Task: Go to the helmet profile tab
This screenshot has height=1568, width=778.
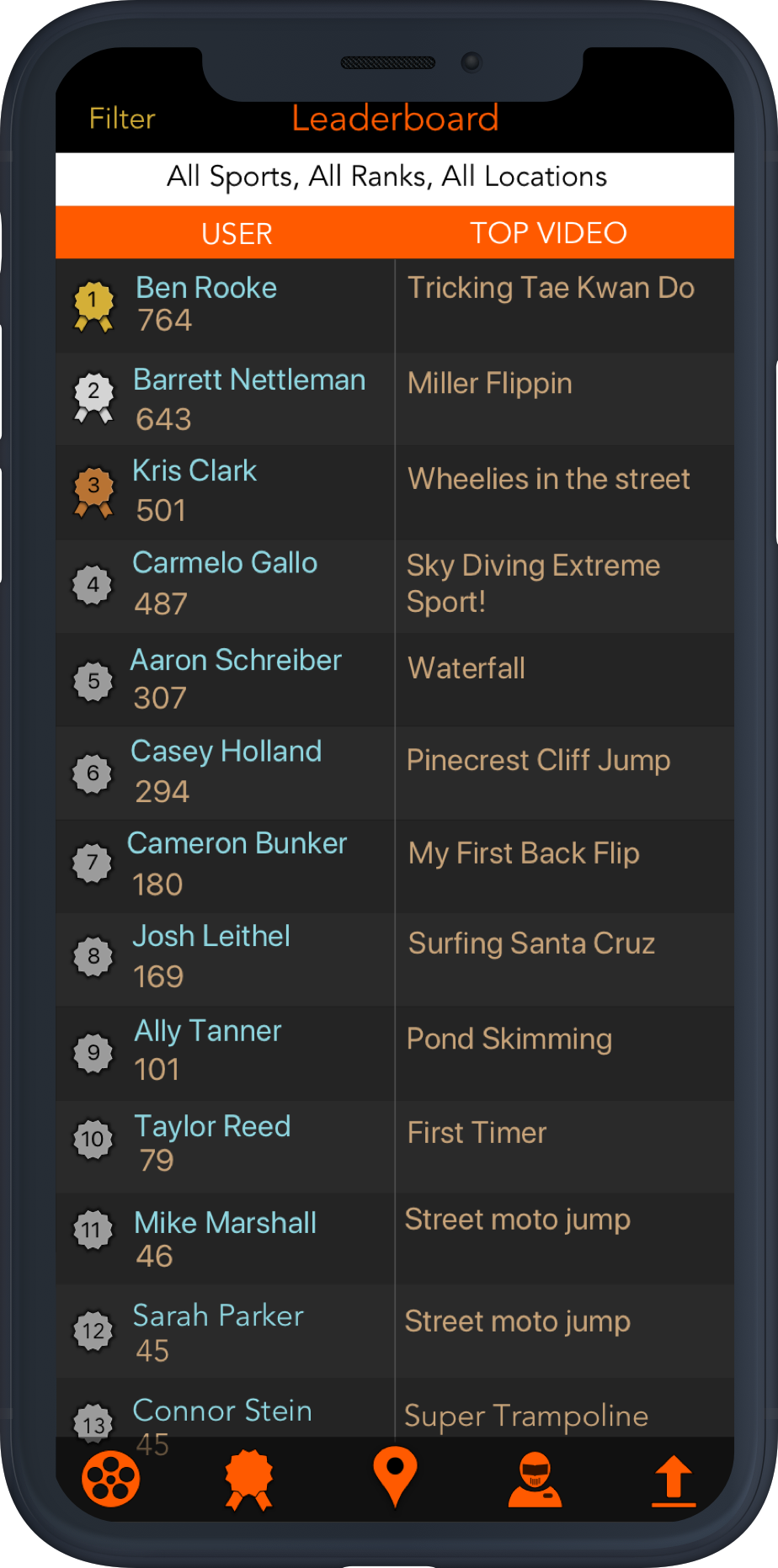Action: point(535,1480)
